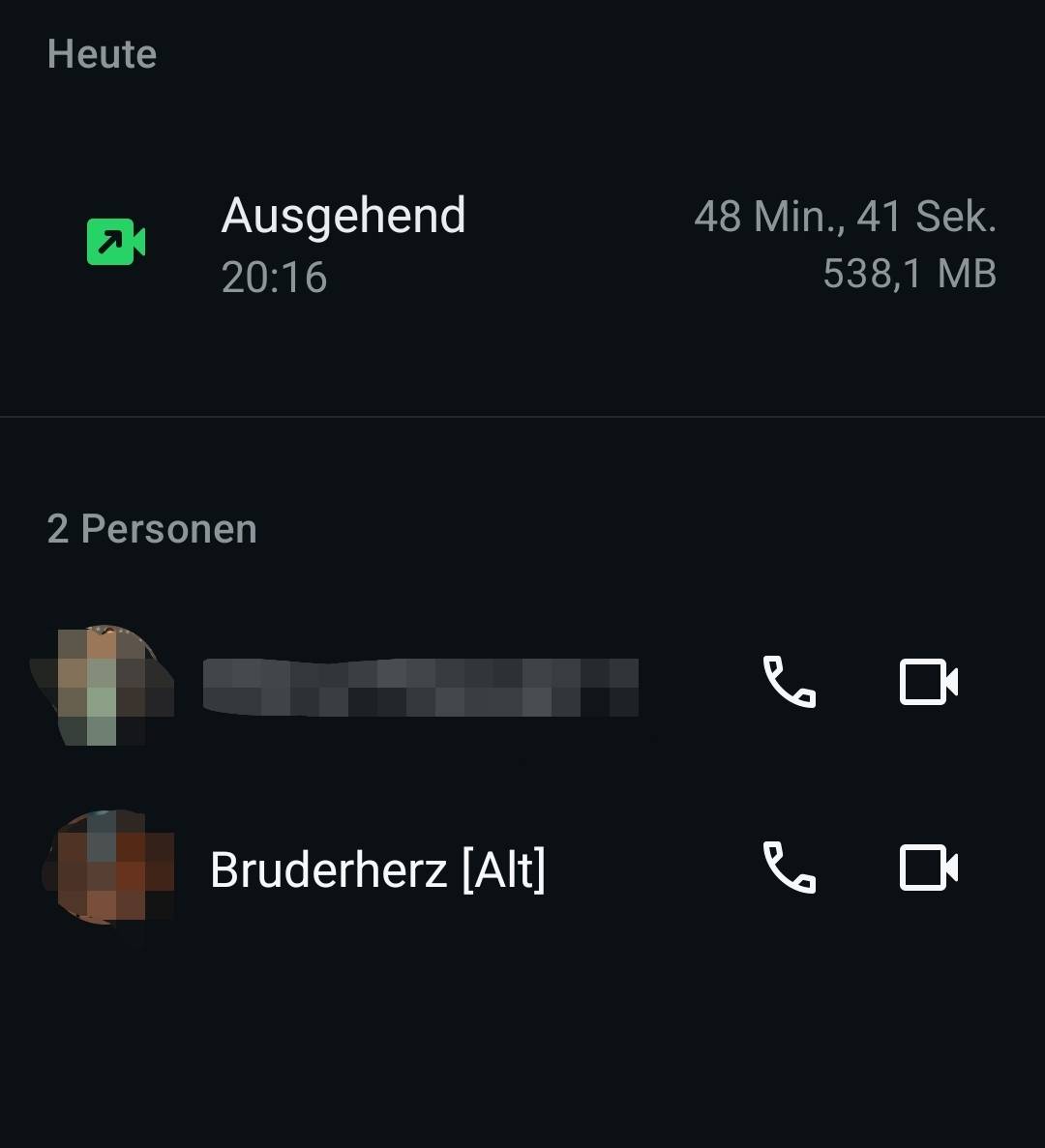1045x1148 pixels.
Task: Voice call the blurred-name participant
Action: (x=789, y=683)
